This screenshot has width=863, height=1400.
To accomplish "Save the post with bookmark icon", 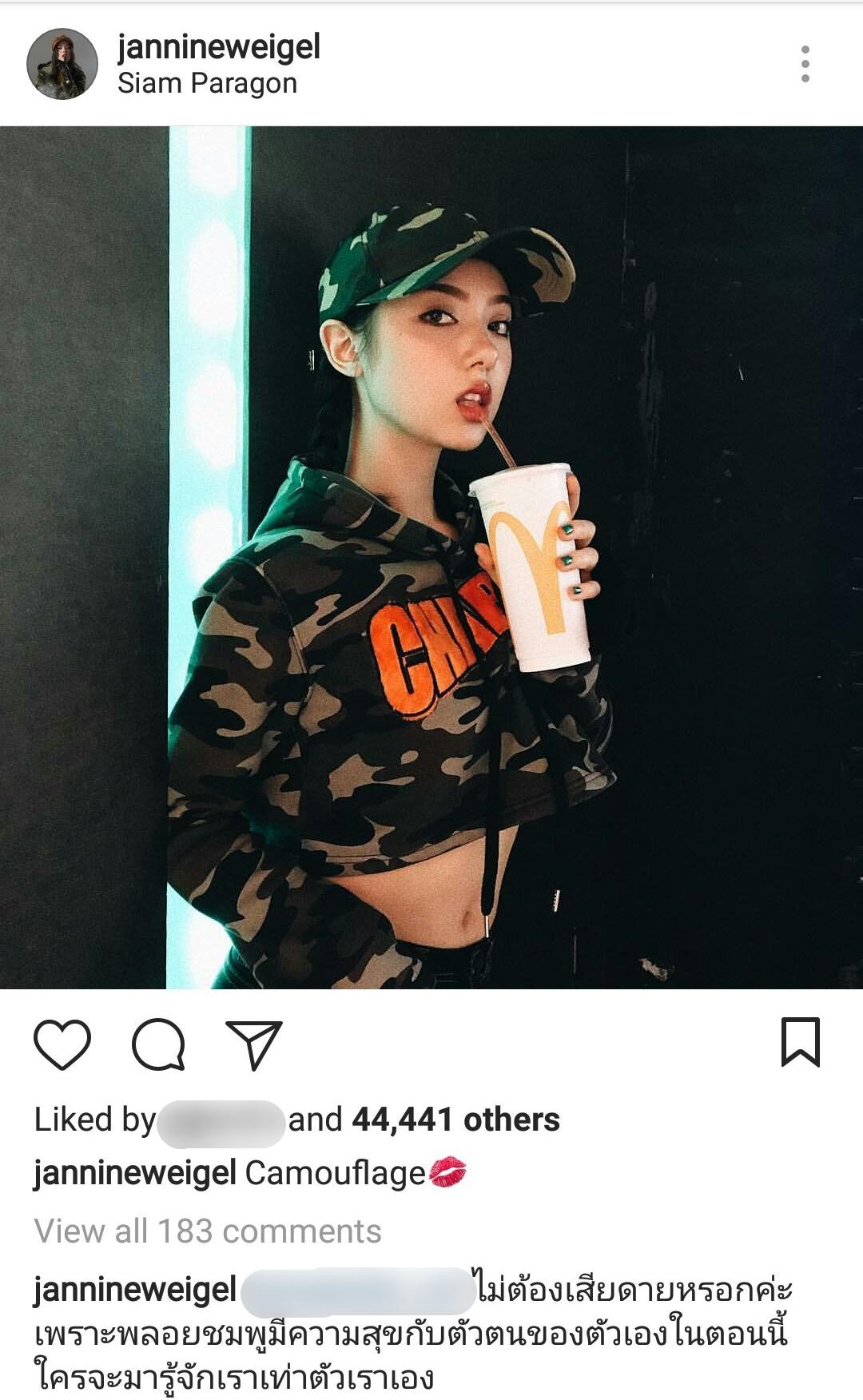I will coord(800,1042).
